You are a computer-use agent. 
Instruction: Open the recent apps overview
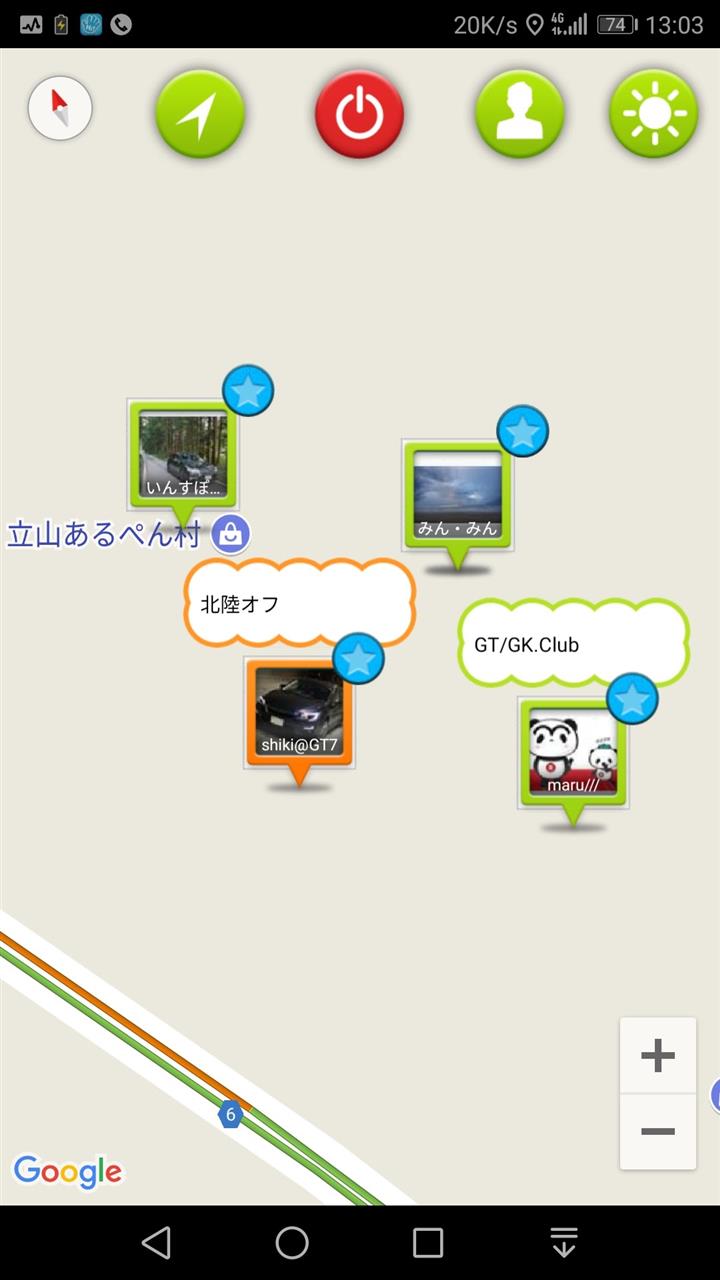[x=428, y=1242]
